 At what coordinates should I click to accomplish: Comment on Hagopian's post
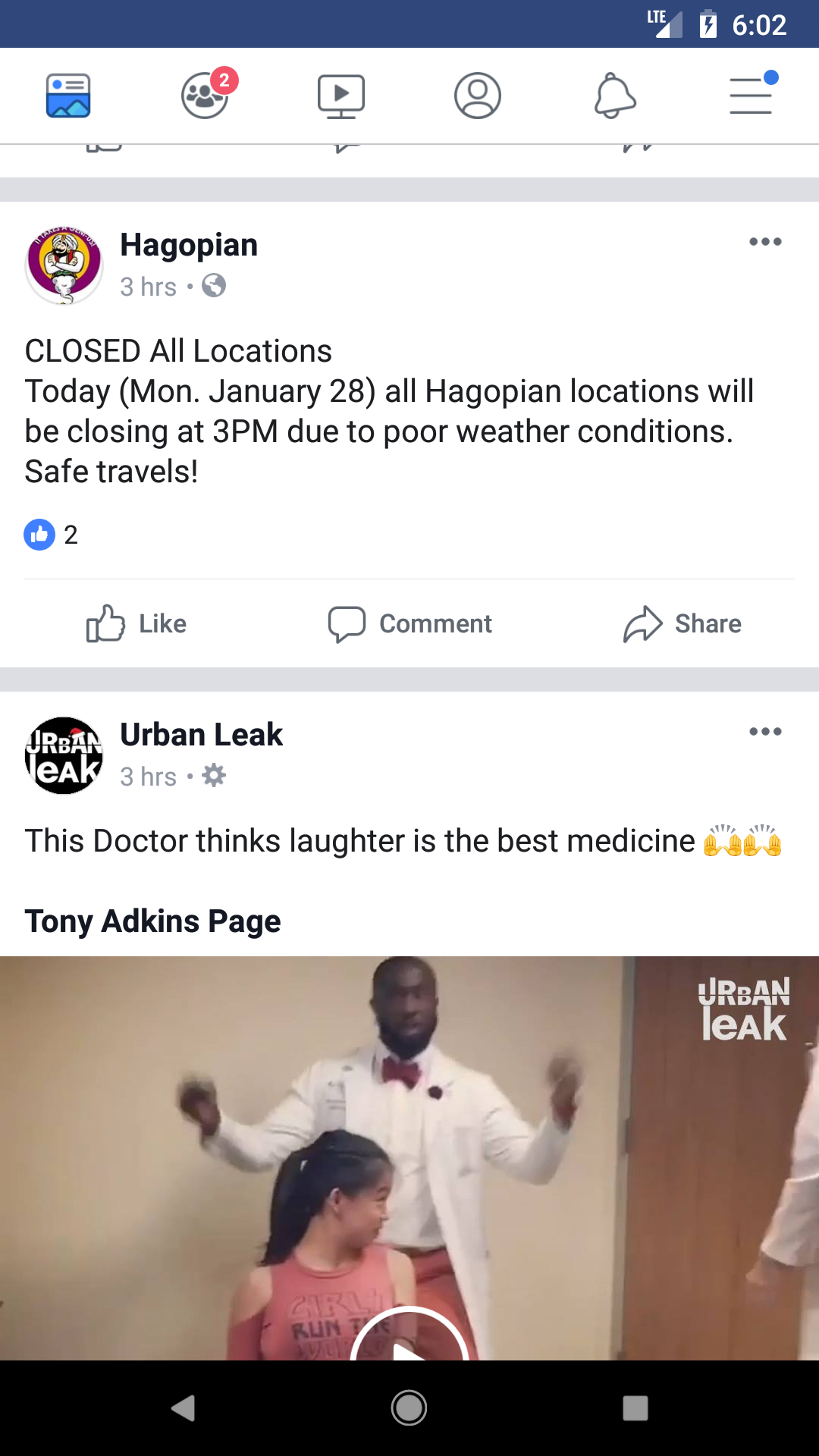pyautogui.click(x=409, y=624)
